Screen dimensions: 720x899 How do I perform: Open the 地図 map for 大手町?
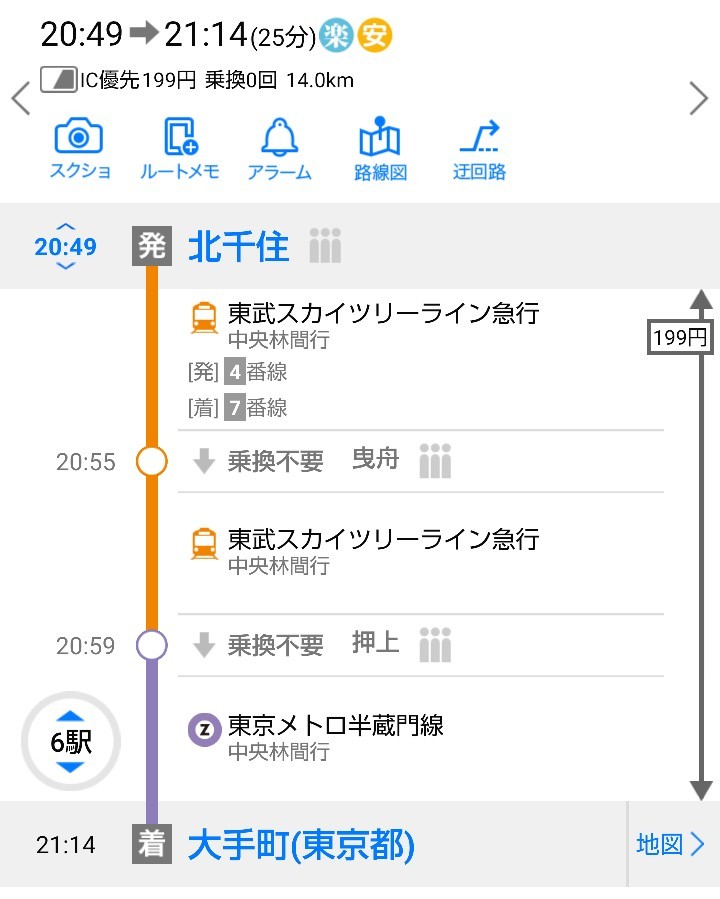pyautogui.click(x=671, y=845)
